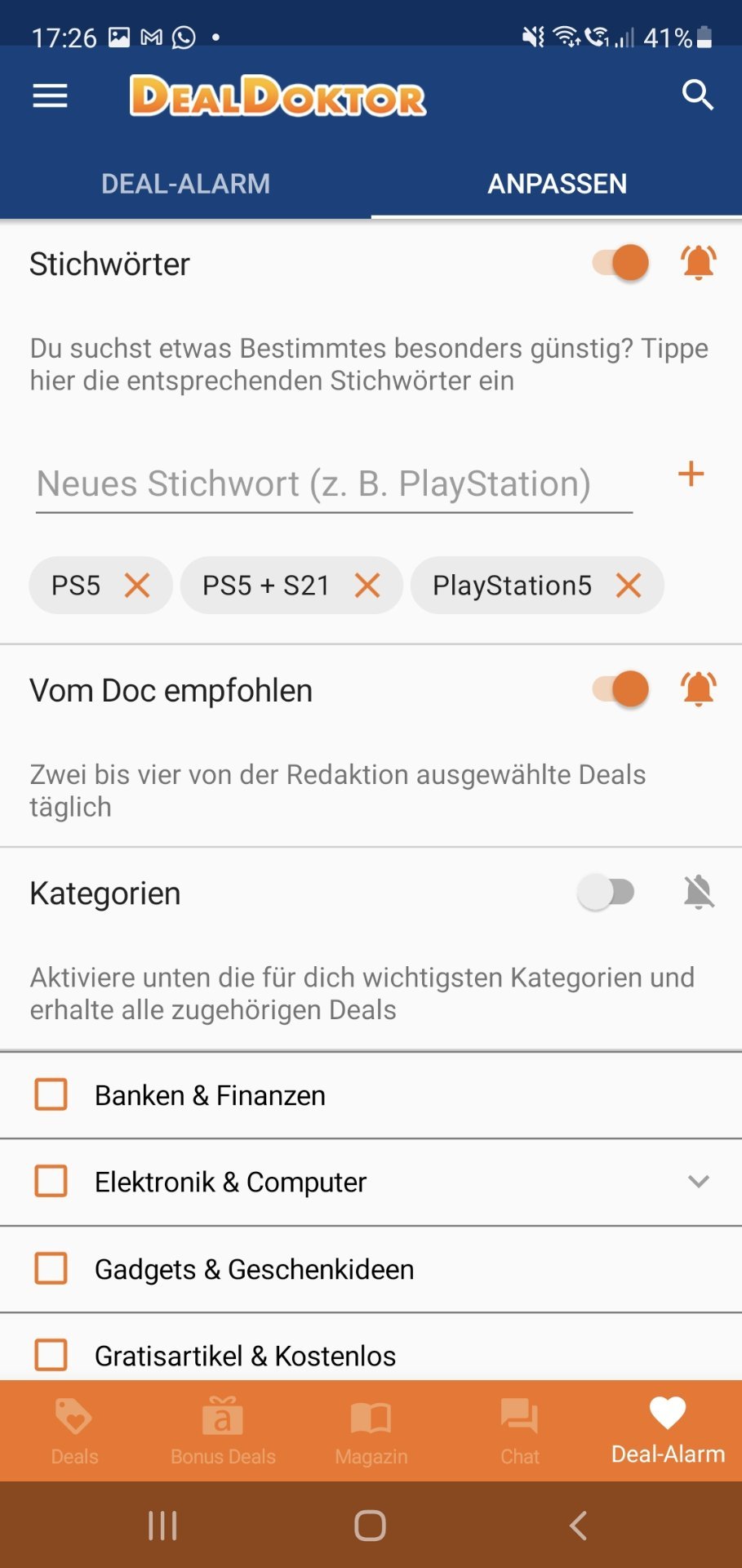Turn off Vom Doc empfohlen switch

coord(620,689)
